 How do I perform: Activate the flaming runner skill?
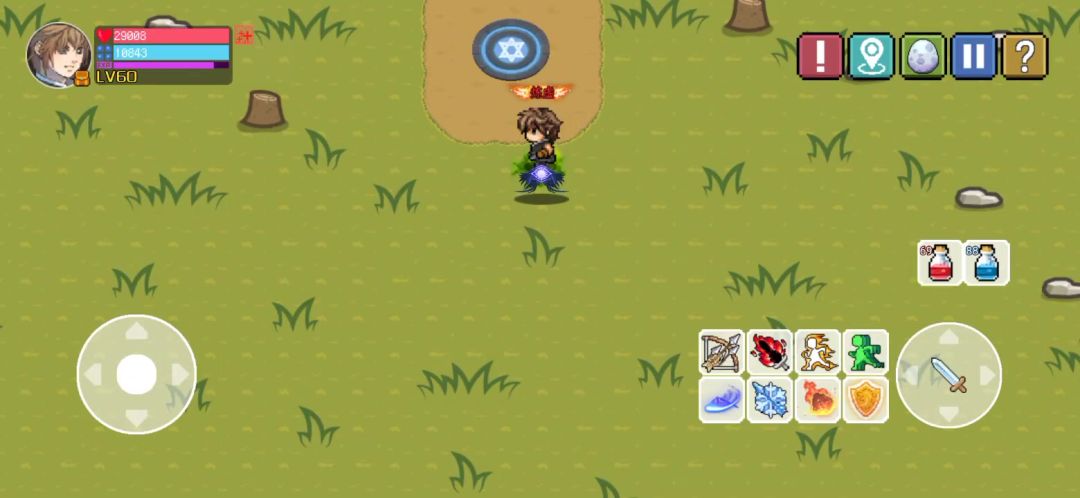(x=817, y=352)
